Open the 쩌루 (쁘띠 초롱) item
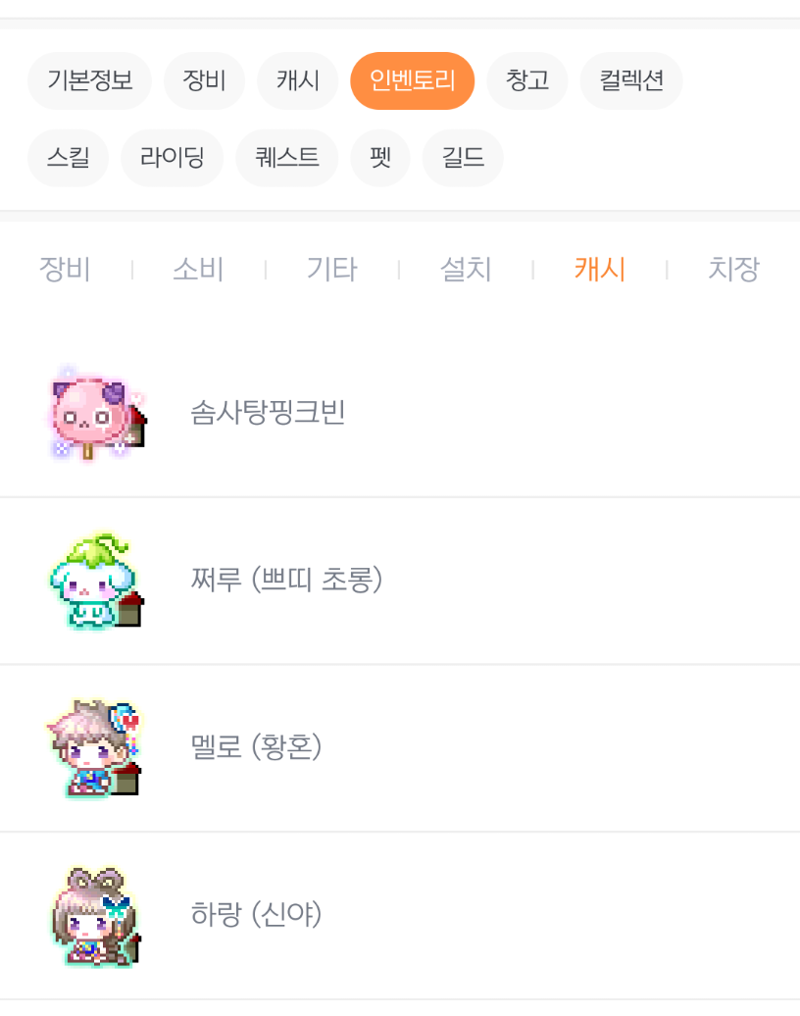Screen dimensions: 800x1016 tap(287, 580)
